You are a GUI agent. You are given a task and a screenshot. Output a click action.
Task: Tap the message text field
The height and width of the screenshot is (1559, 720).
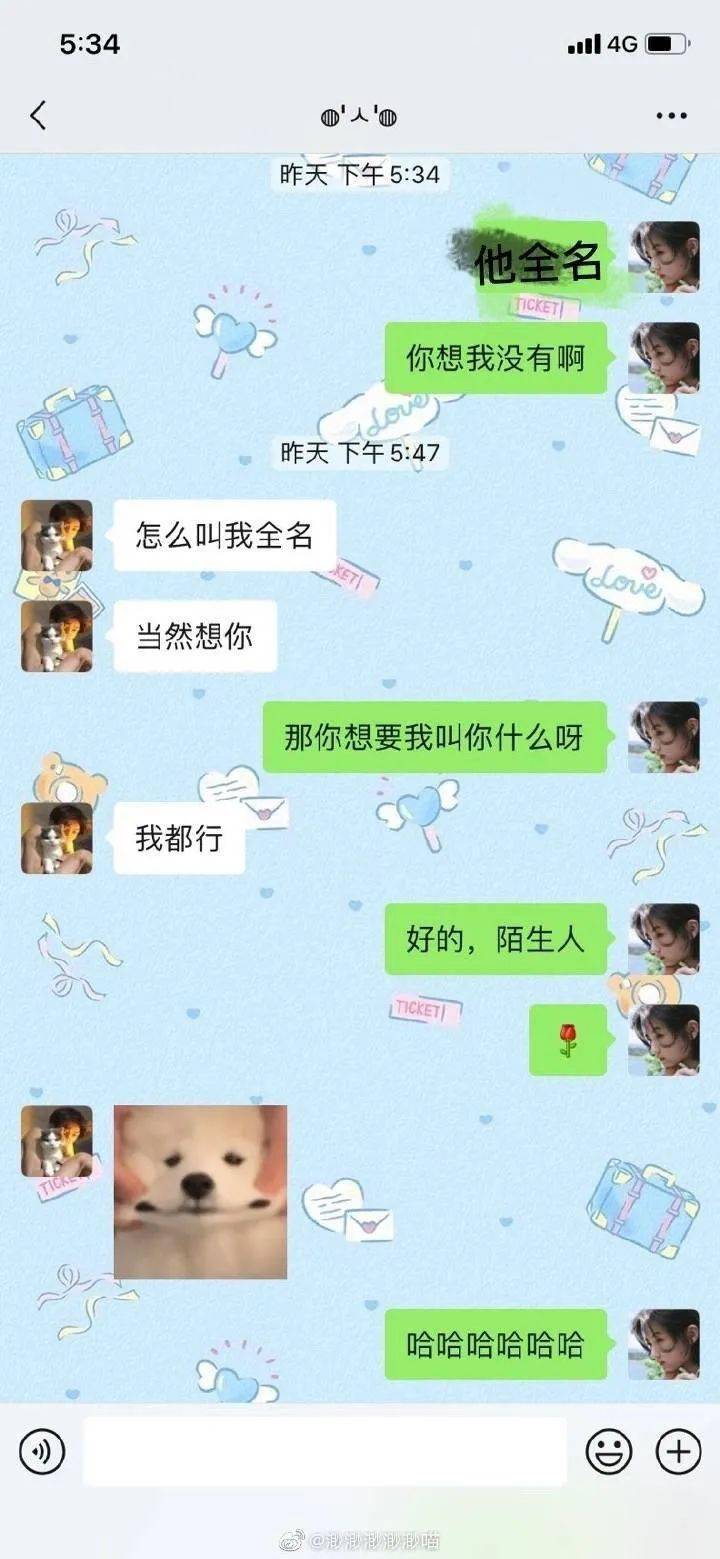tap(324, 1451)
